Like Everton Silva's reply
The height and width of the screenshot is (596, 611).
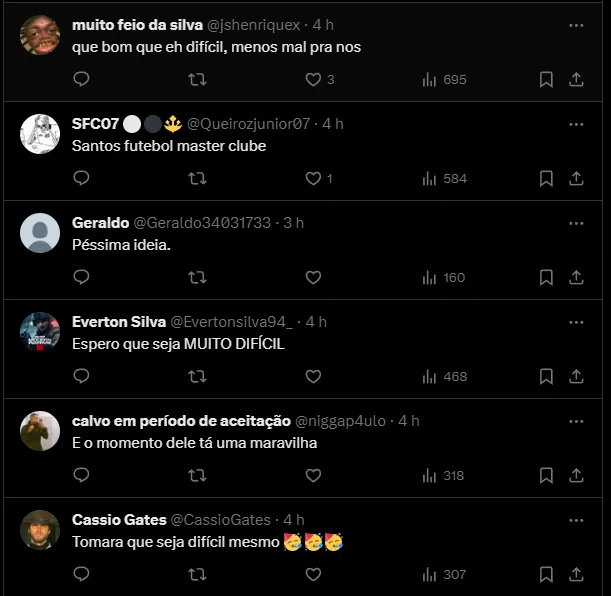313,376
